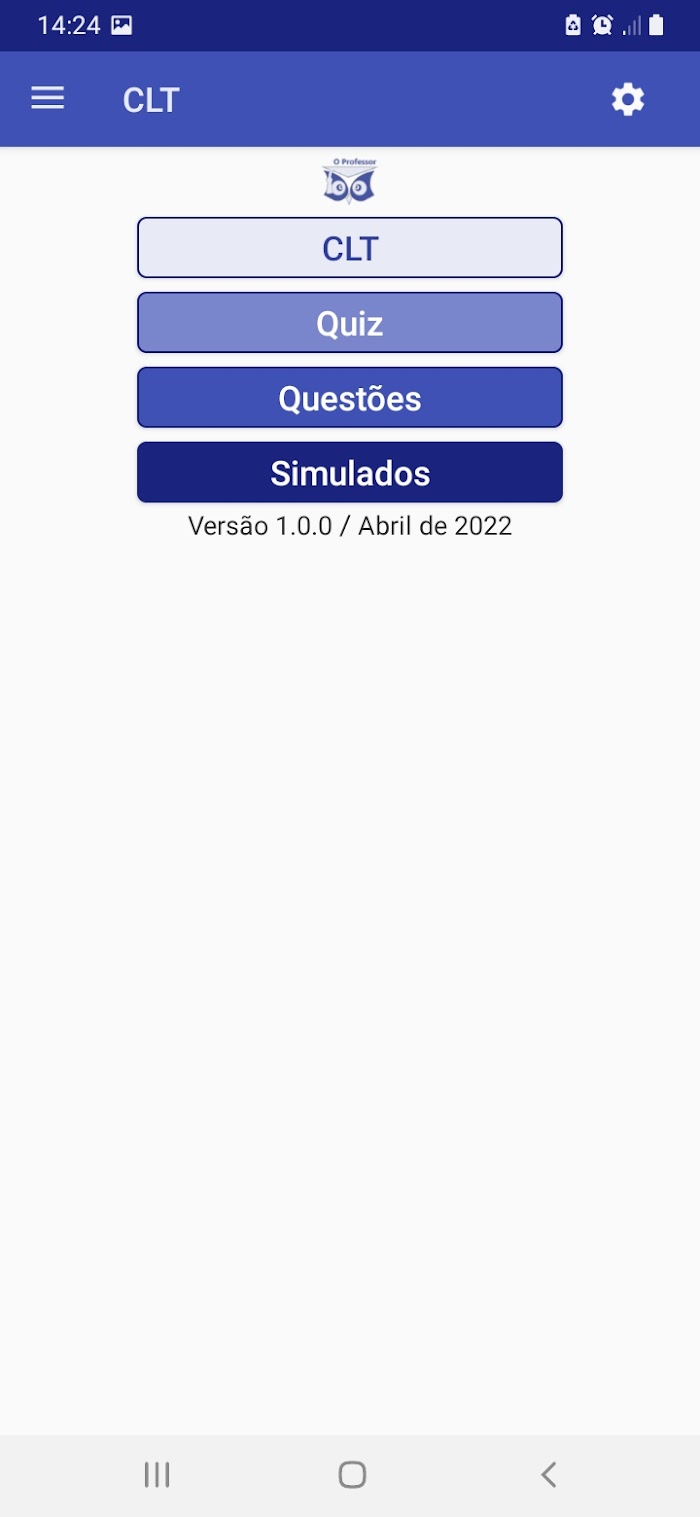
Task: Open the settings gear
Action: 628,99
